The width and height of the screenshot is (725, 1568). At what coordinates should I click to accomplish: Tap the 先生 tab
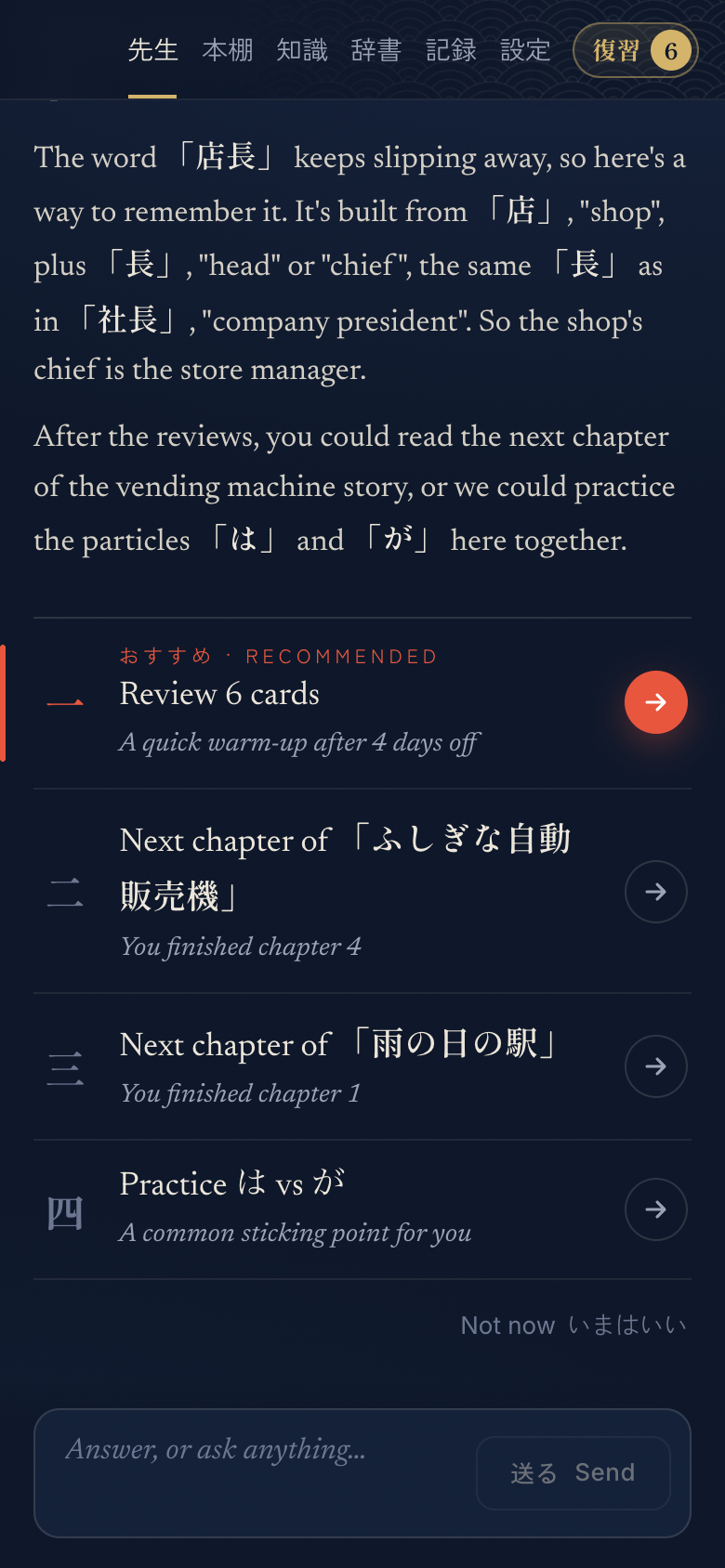(x=152, y=50)
